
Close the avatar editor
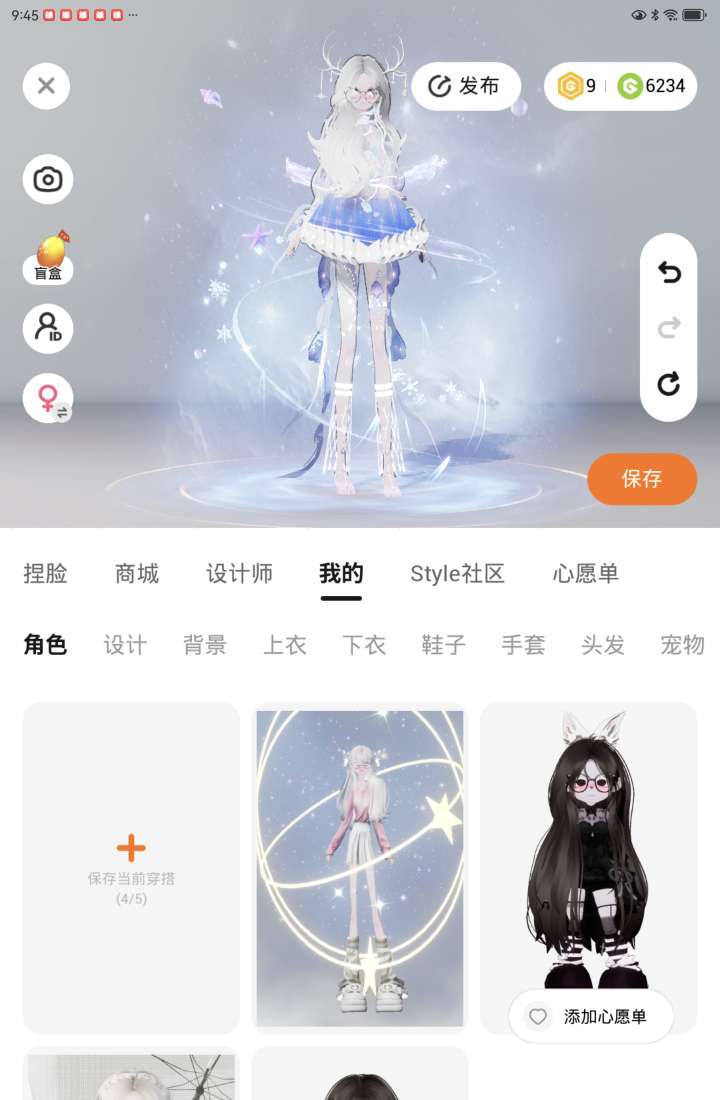pos(46,86)
